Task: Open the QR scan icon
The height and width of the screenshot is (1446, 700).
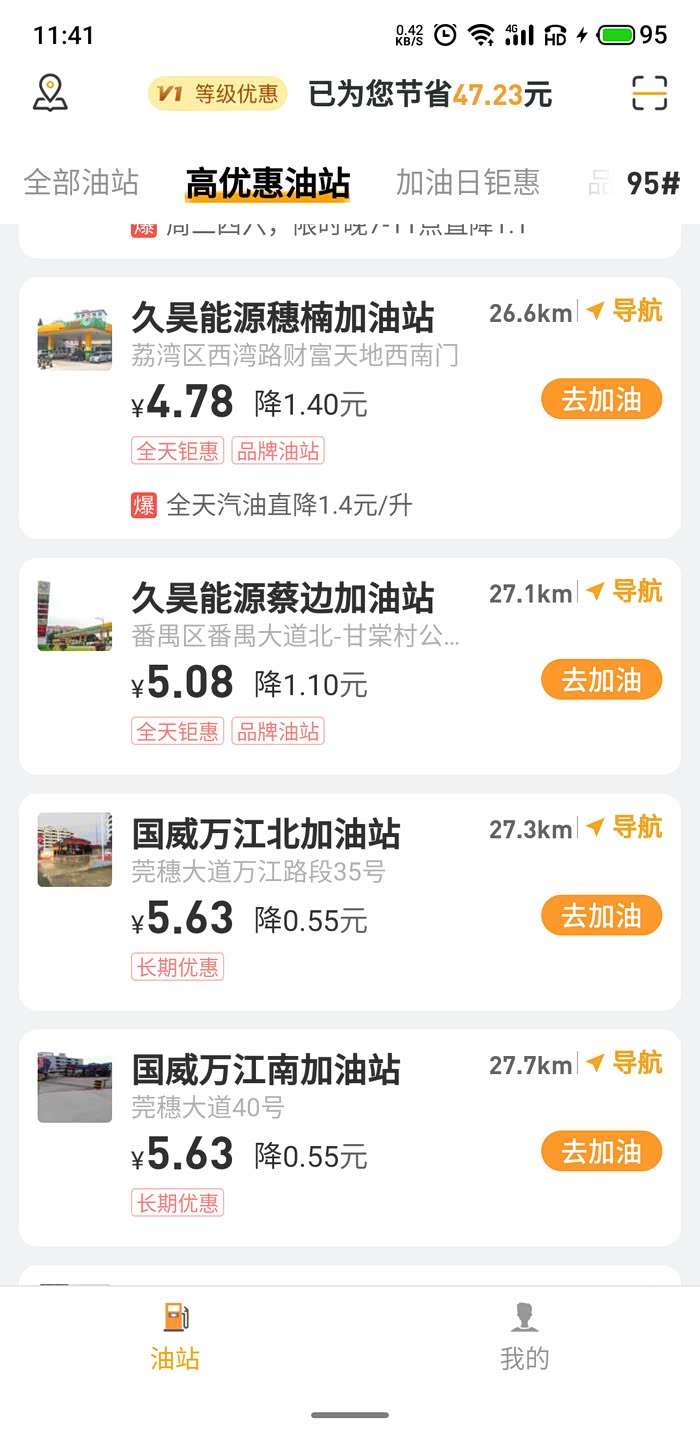Action: [x=649, y=94]
